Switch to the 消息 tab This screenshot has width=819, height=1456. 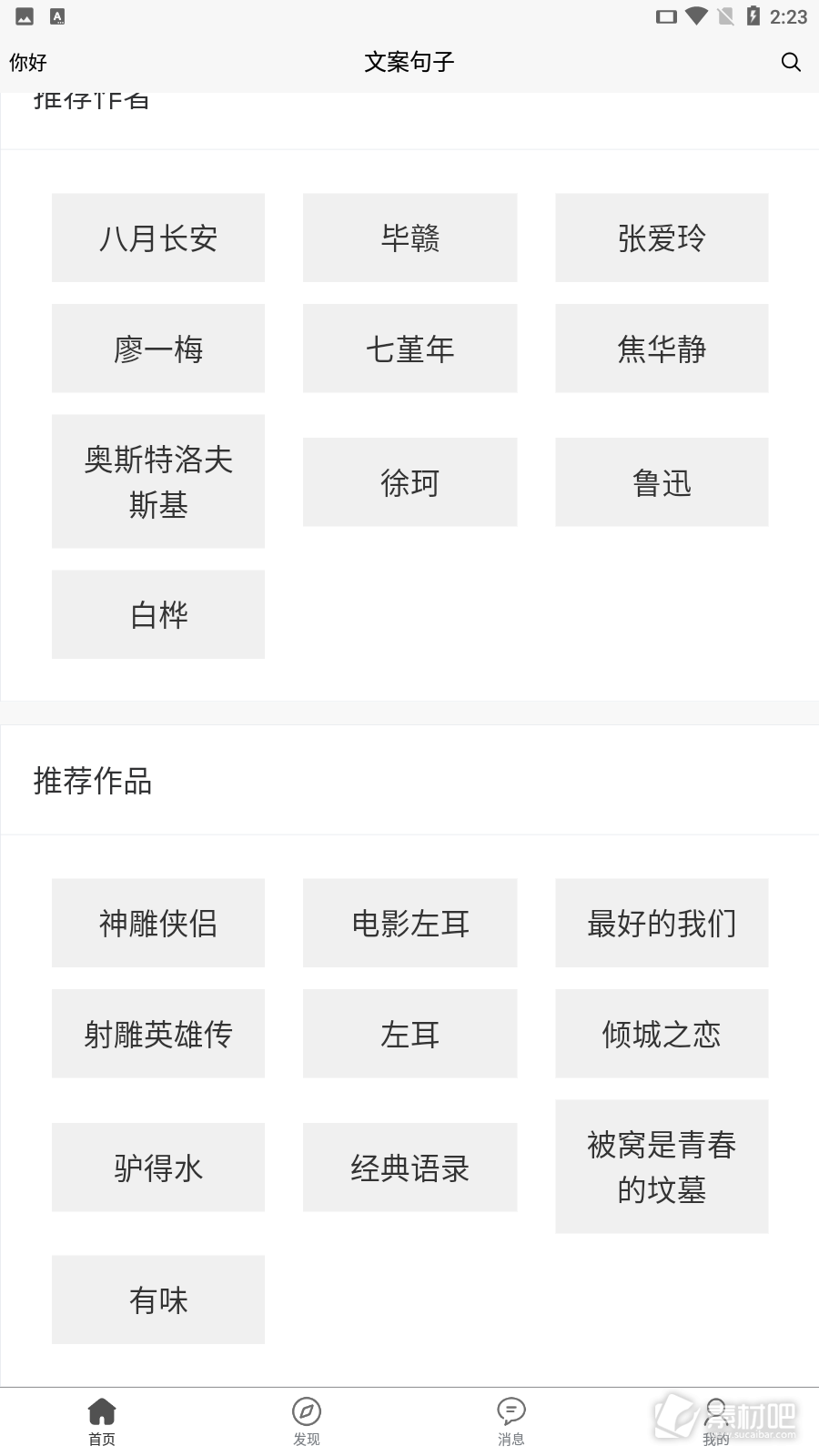(x=511, y=1421)
